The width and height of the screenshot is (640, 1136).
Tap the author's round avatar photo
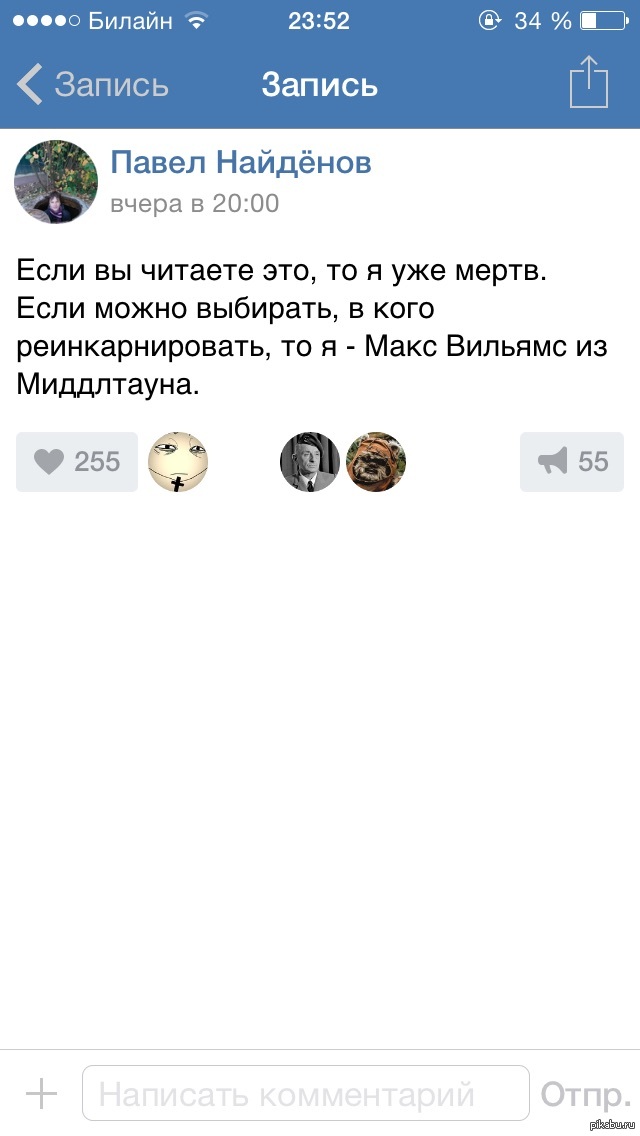tap(55, 182)
